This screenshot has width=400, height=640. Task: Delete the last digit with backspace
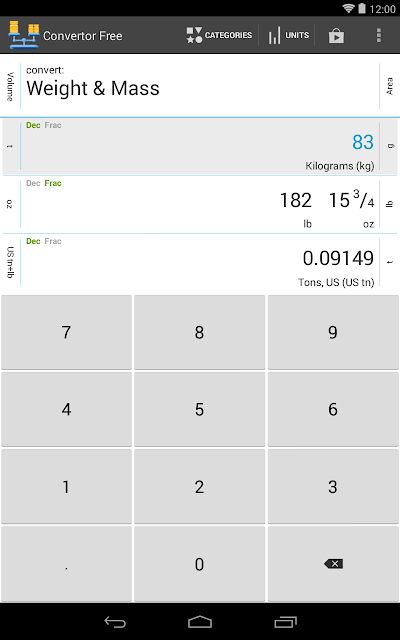coord(333,564)
